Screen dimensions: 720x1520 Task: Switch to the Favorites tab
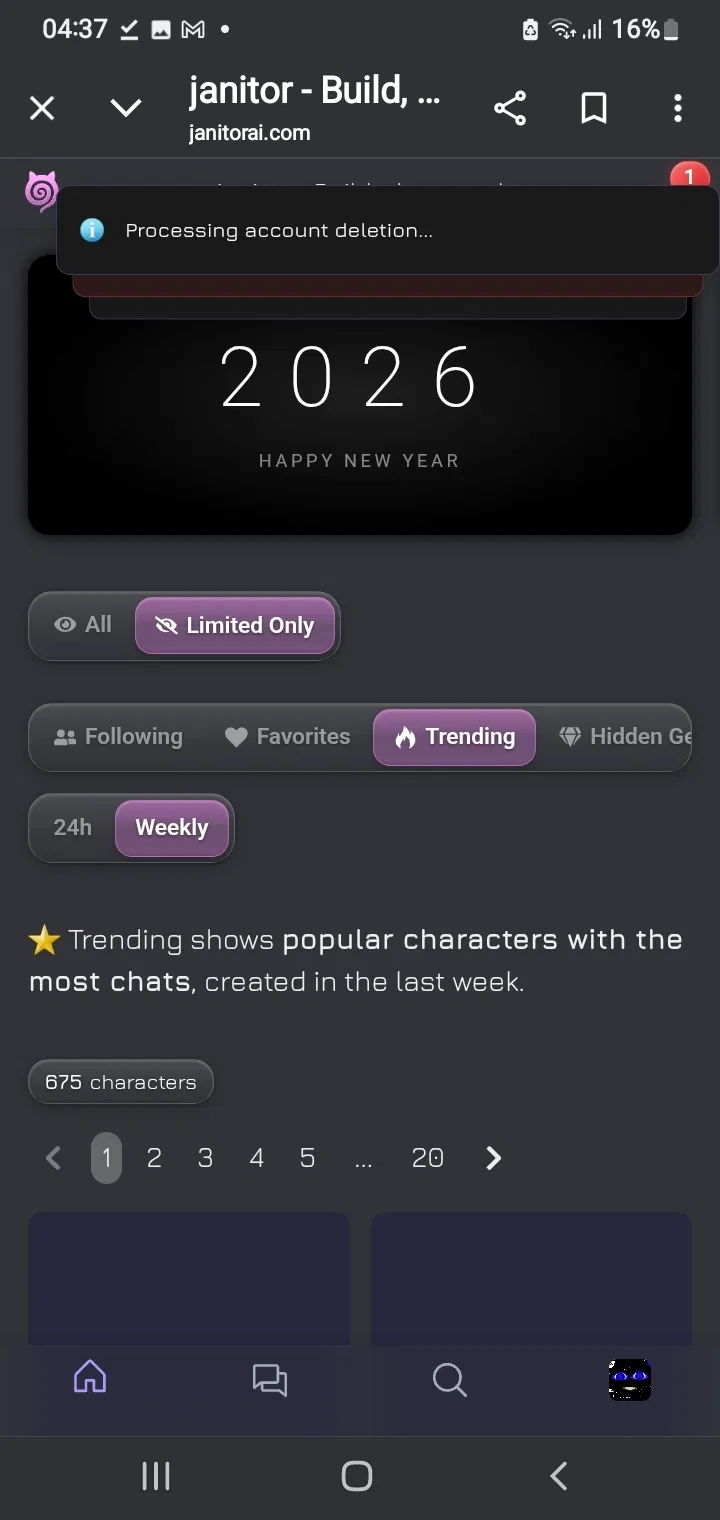click(x=288, y=737)
